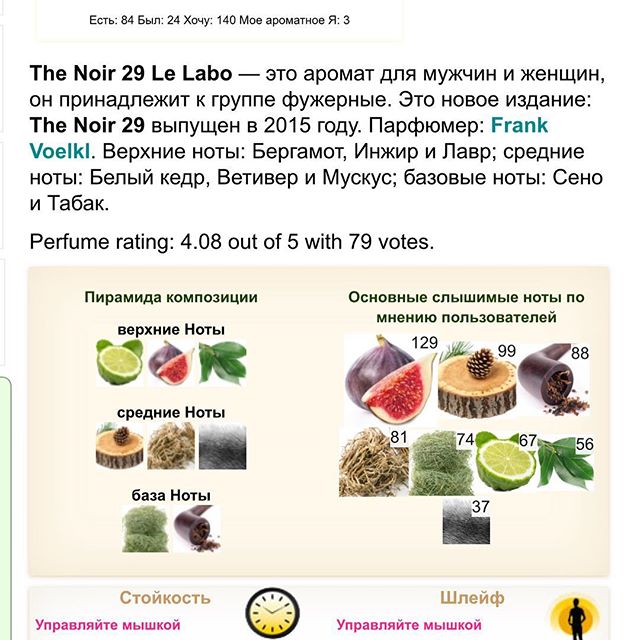Open the vetiver in middle notes
This screenshot has width=640, height=640.
[171, 446]
